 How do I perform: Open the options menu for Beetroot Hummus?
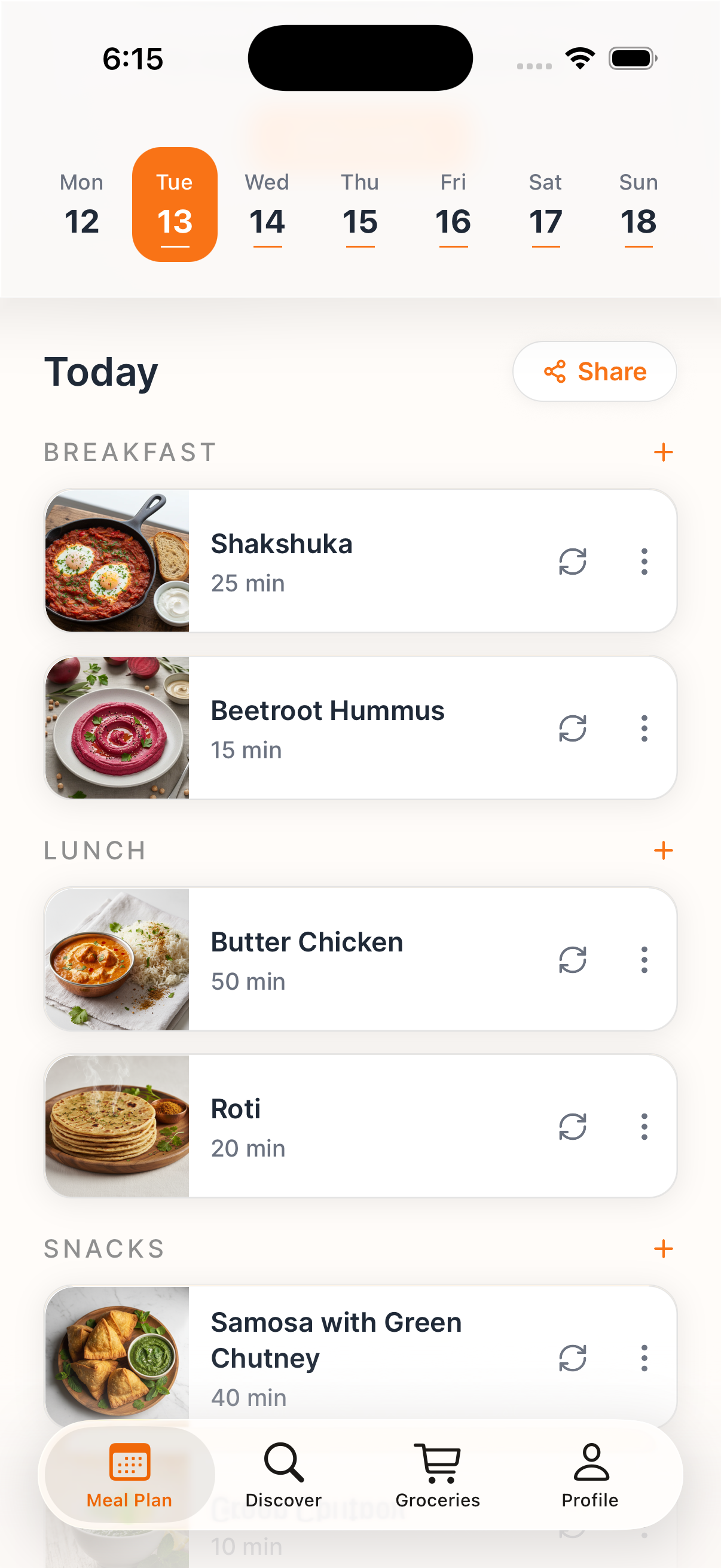pos(644,728)
